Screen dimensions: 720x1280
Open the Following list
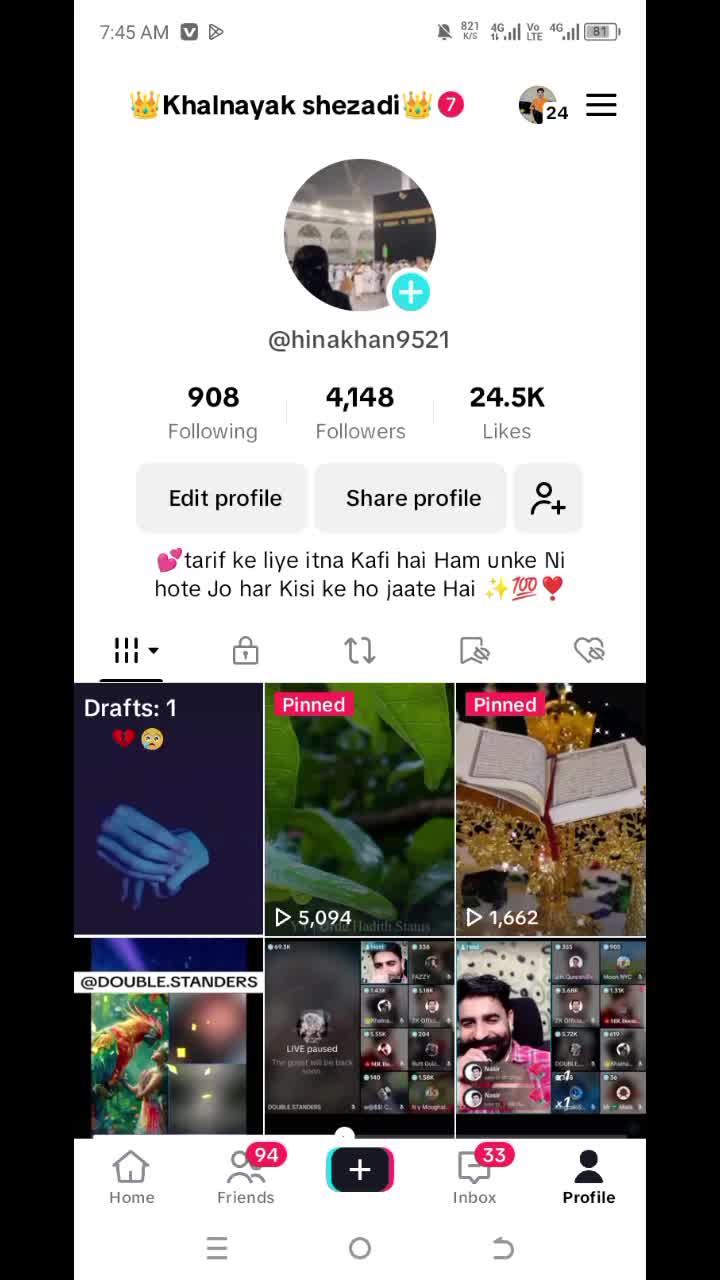213,412
